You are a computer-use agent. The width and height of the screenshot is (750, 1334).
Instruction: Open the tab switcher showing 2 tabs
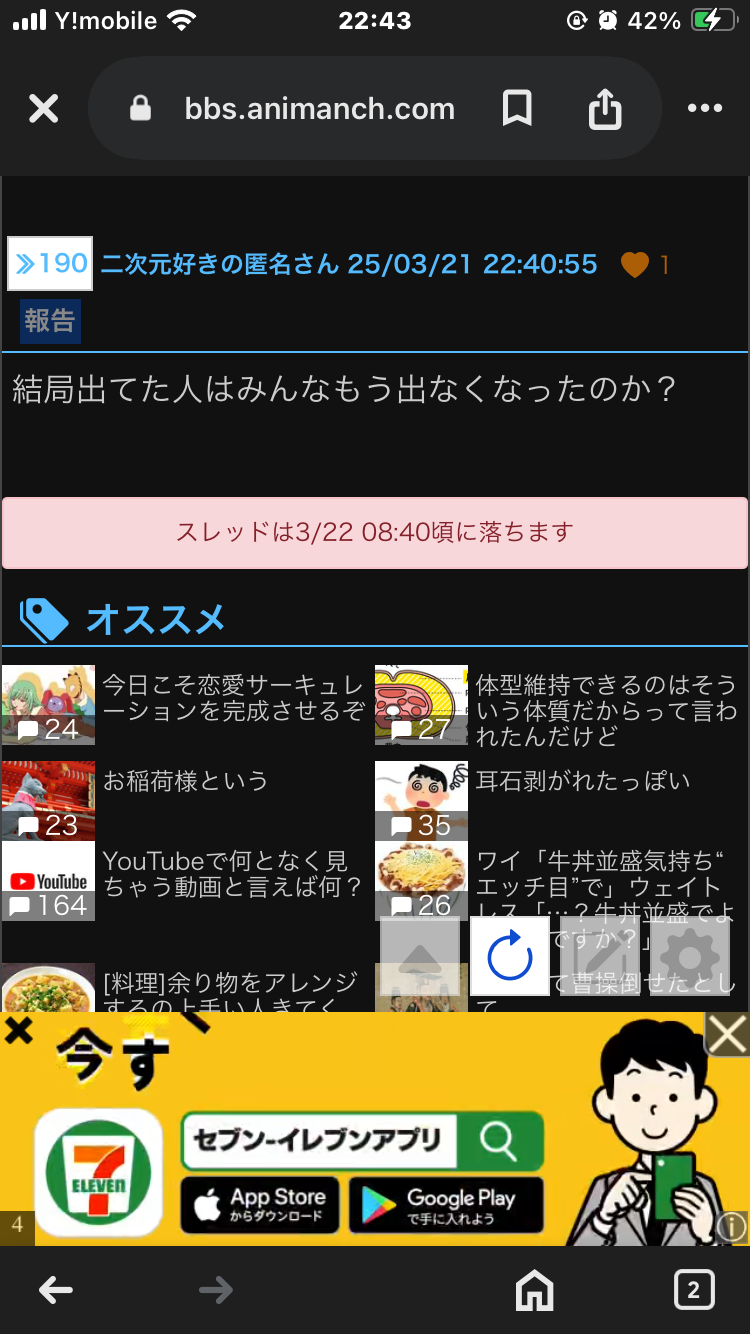(x=694, y=1290)
